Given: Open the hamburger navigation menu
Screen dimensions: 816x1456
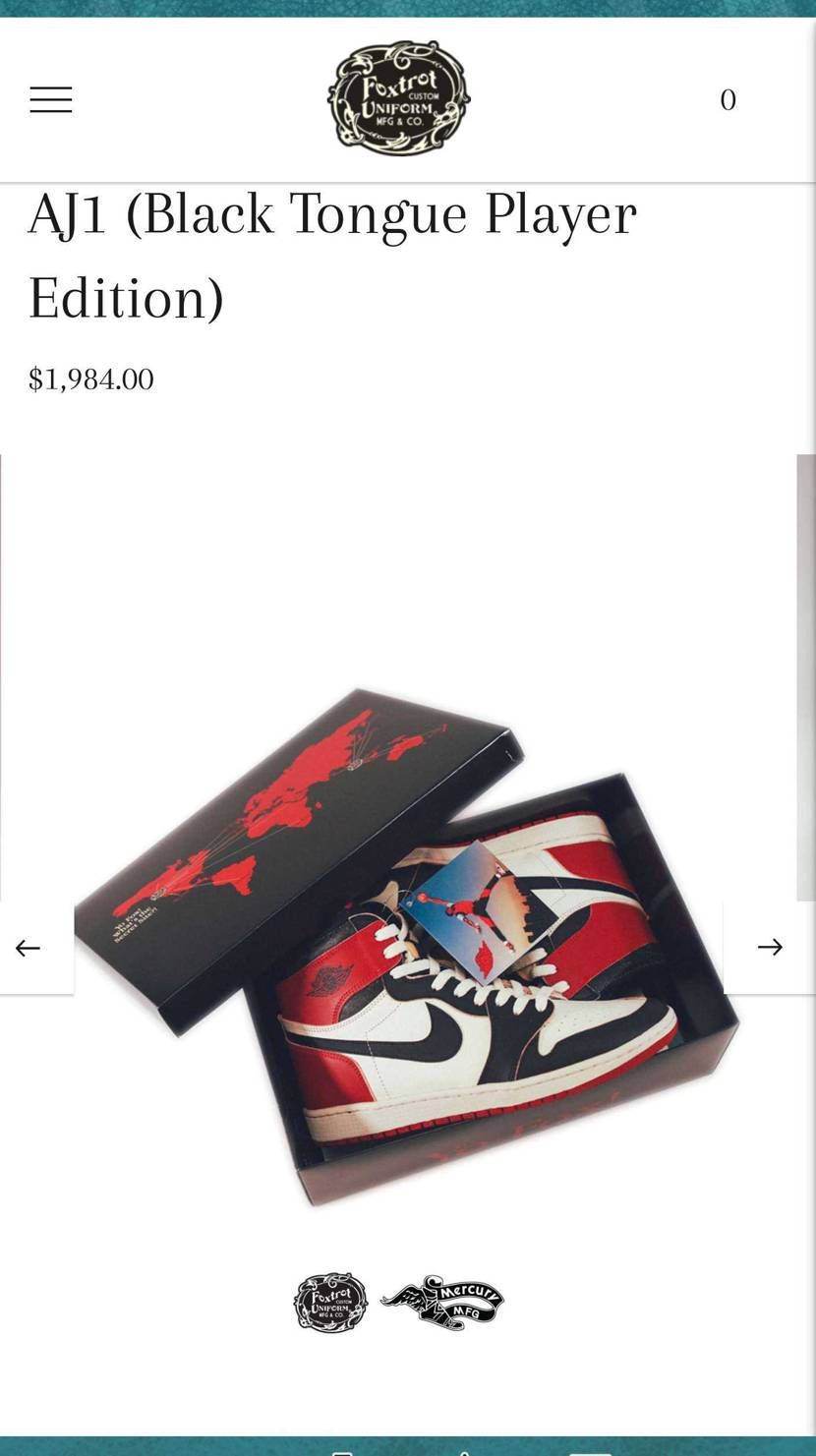Looking at the screenshot, I should [x=51, y=99].
